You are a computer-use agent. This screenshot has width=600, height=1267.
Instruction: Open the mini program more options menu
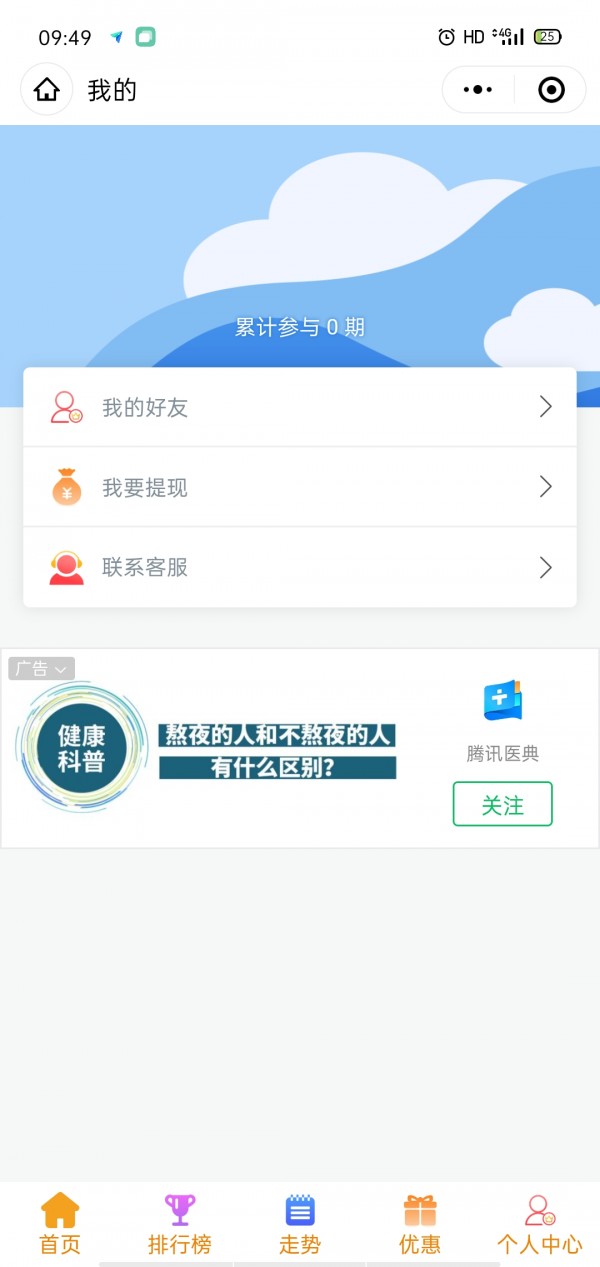[478, 90]
